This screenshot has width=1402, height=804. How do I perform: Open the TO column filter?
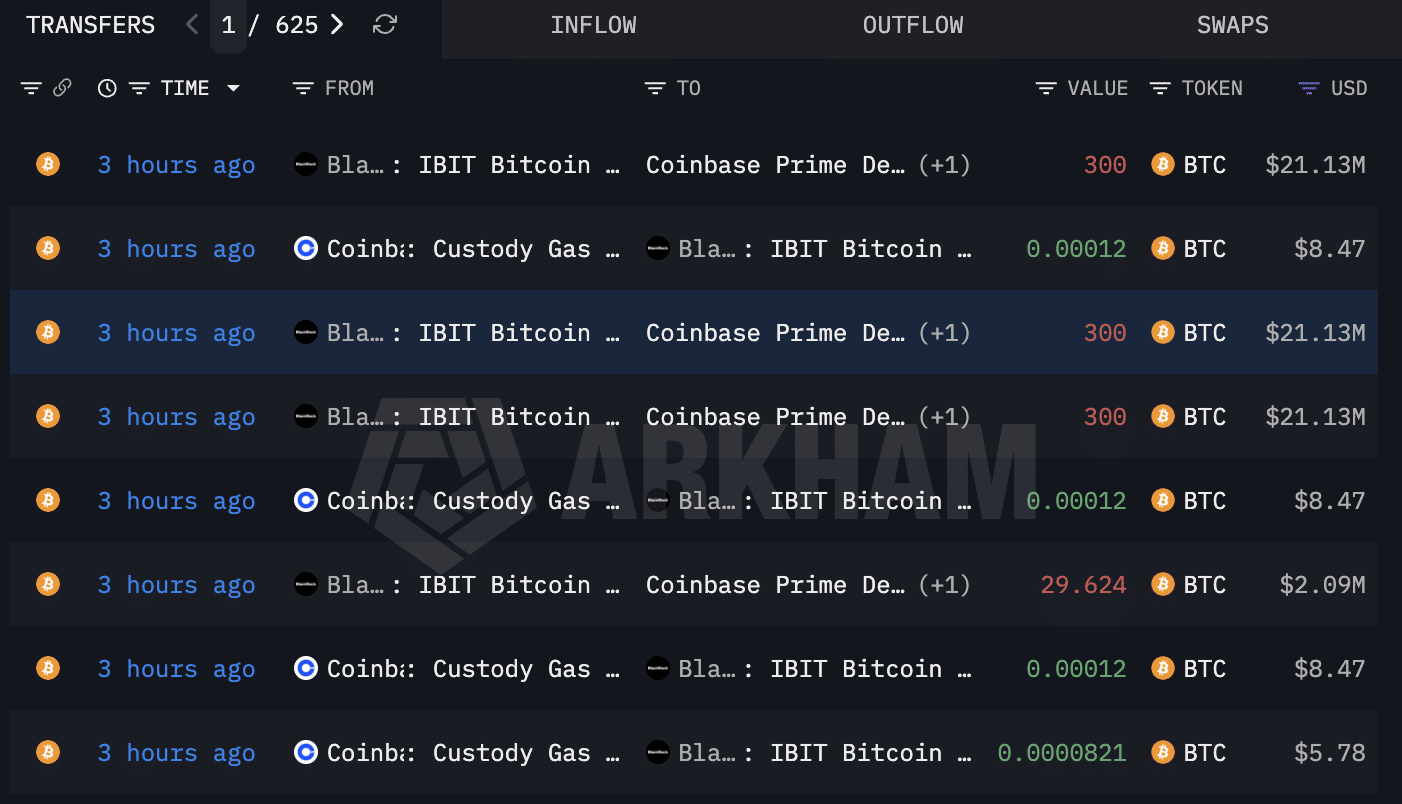pyautogui.click(x=655, y=88)
